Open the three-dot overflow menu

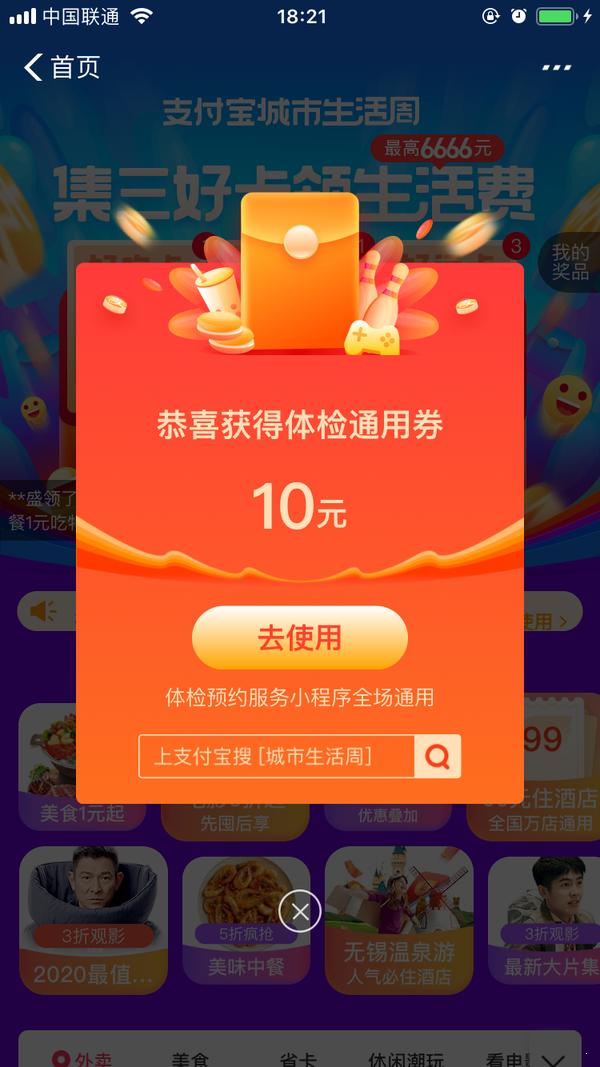(556, 67)
